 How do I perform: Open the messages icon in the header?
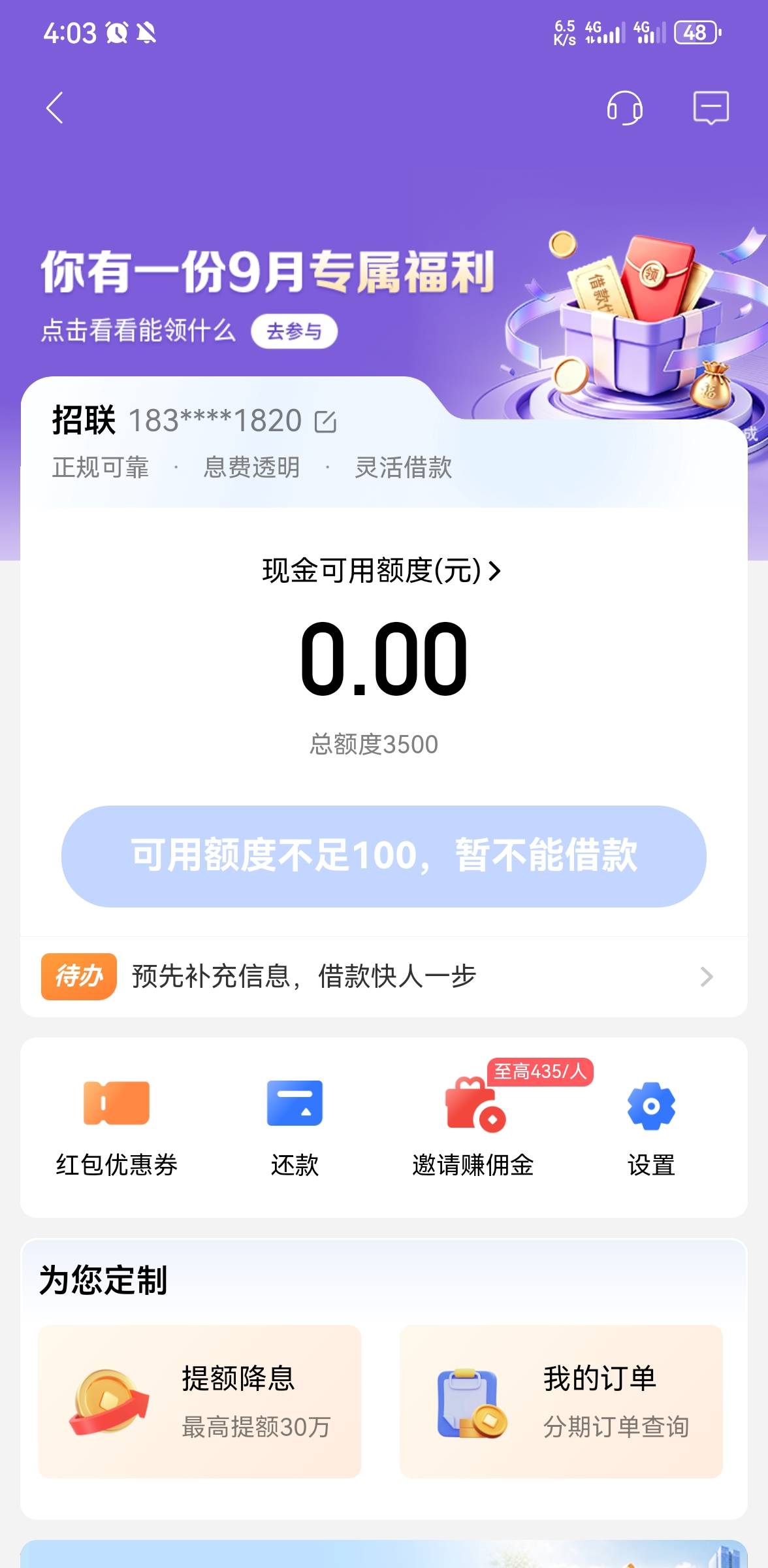click(x=711, y=108)
